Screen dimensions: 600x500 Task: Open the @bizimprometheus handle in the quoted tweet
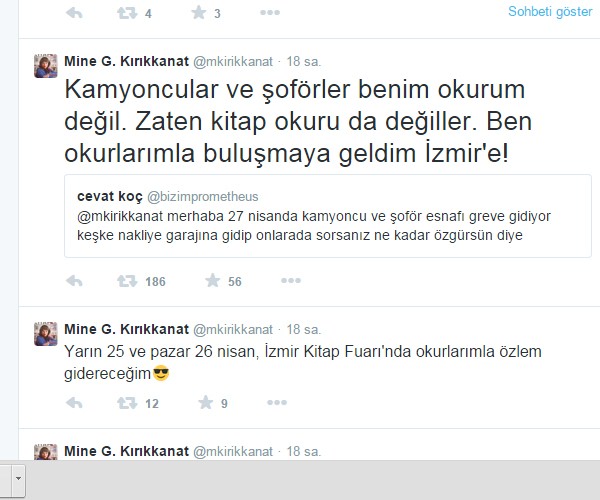point(203,196)
